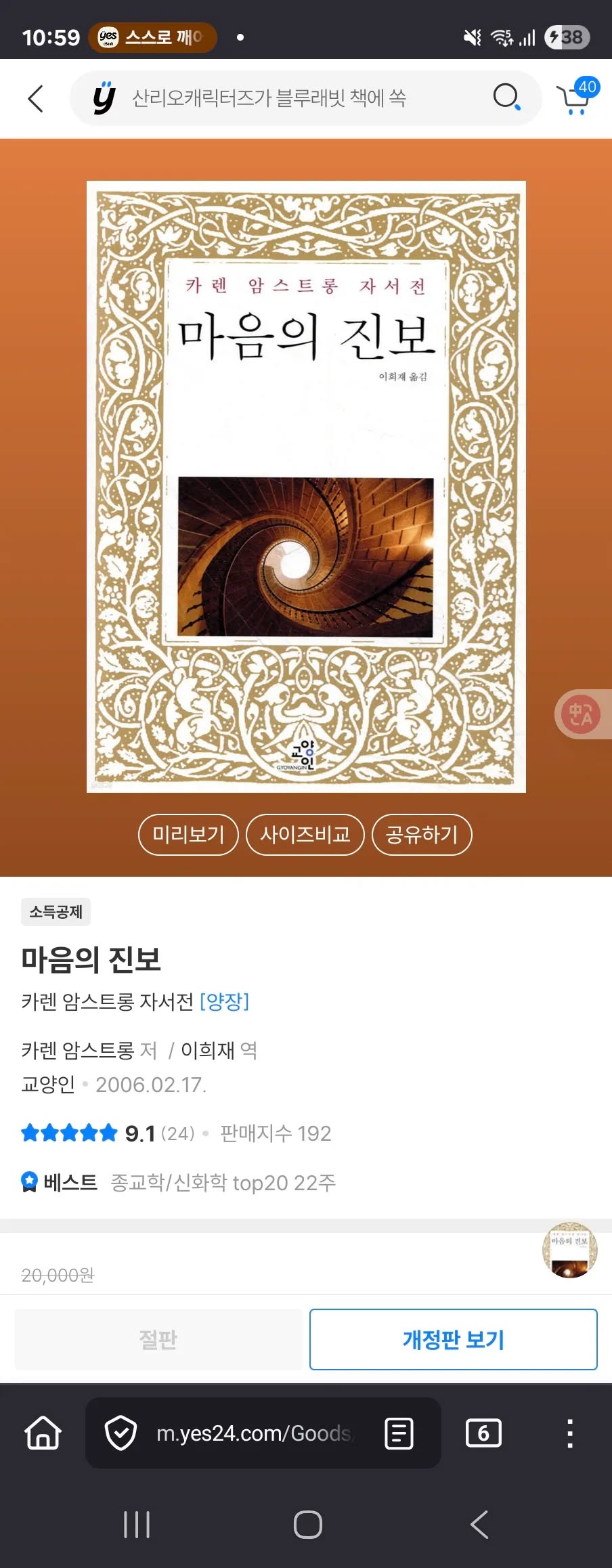Open 사이즈비교 size comparison

coord(305,834)
